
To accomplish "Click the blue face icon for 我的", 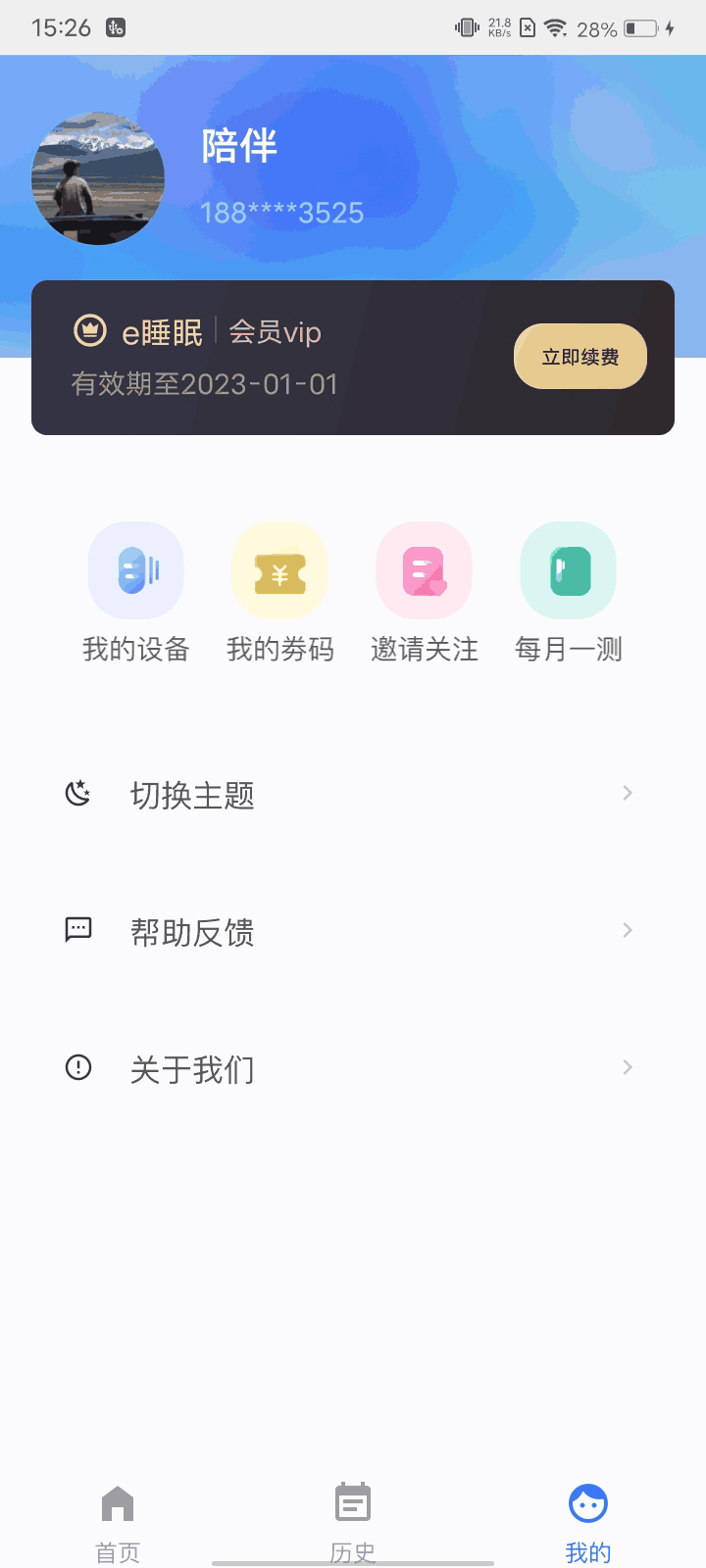I will coord(587,1501).
